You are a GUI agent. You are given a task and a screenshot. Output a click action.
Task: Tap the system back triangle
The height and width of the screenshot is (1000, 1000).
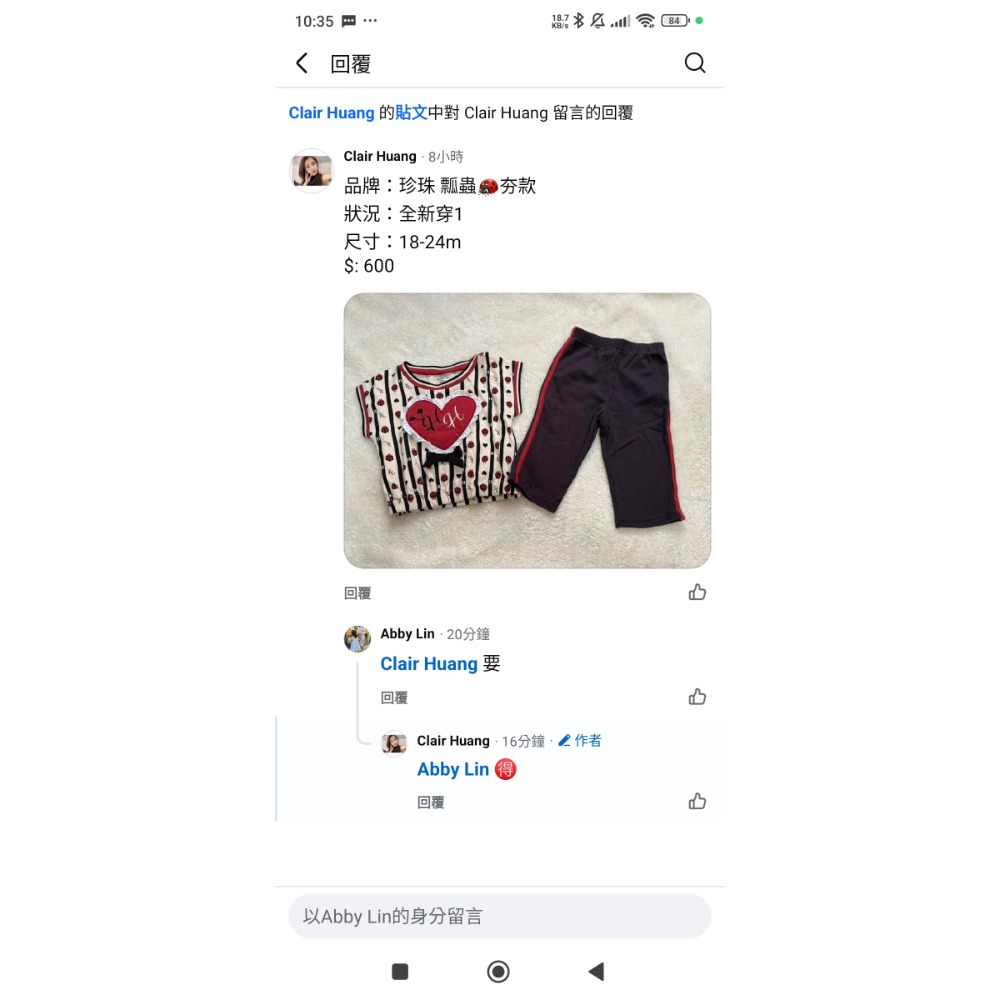tap(596, 971)
